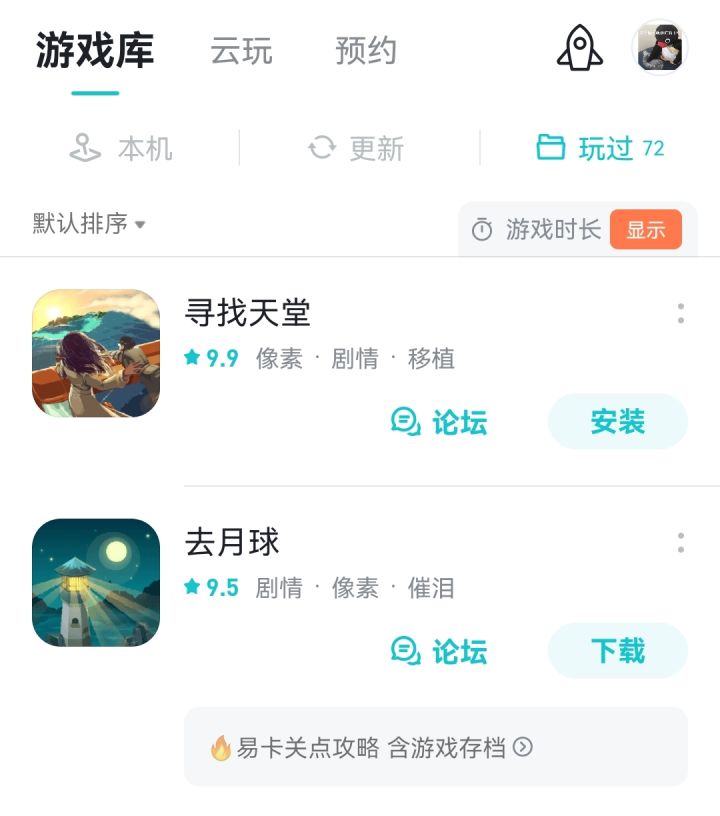Switch to the 预约 tab
Screen dimensions: 720x816
coord(366,51)
